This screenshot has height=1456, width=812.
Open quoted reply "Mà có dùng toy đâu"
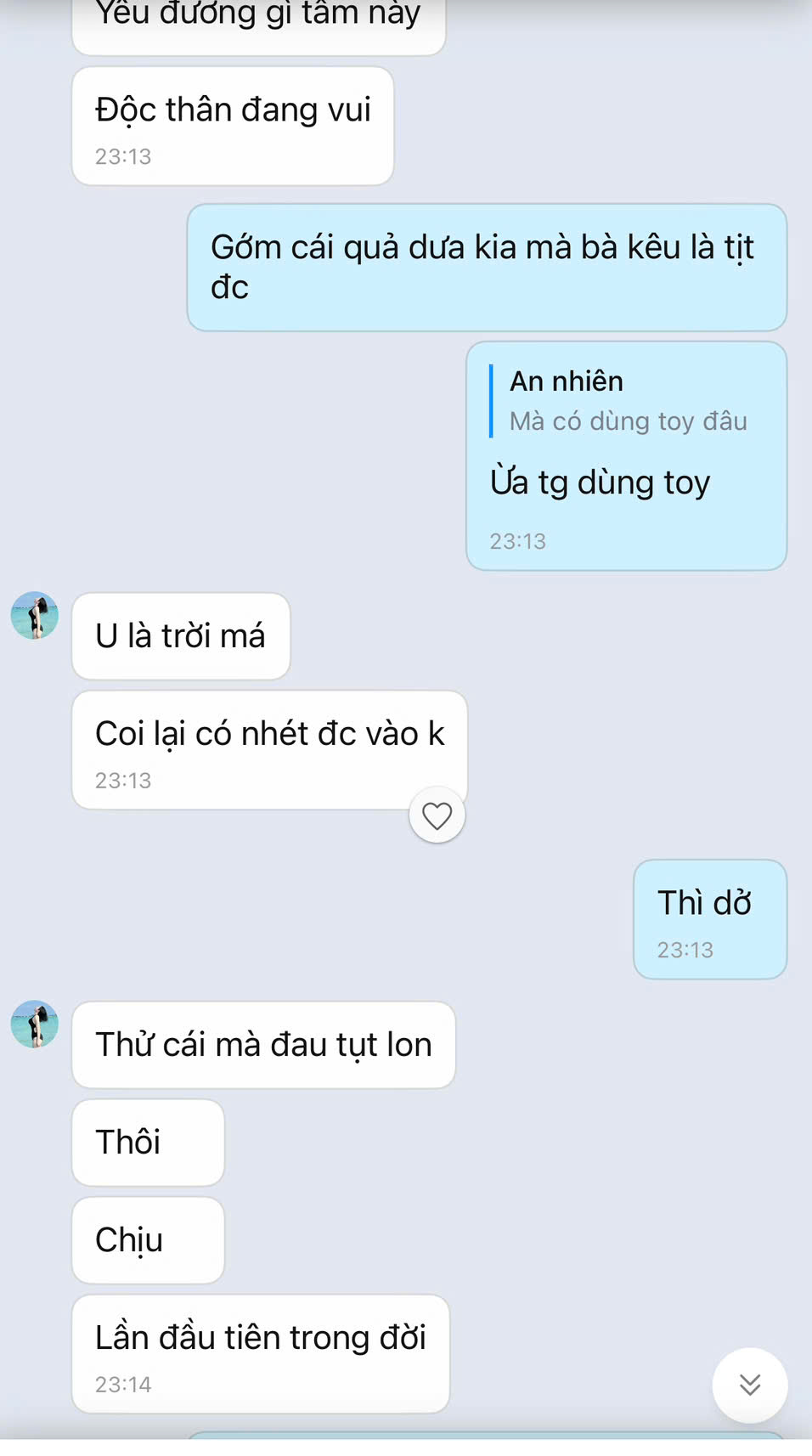coord(627,401)
